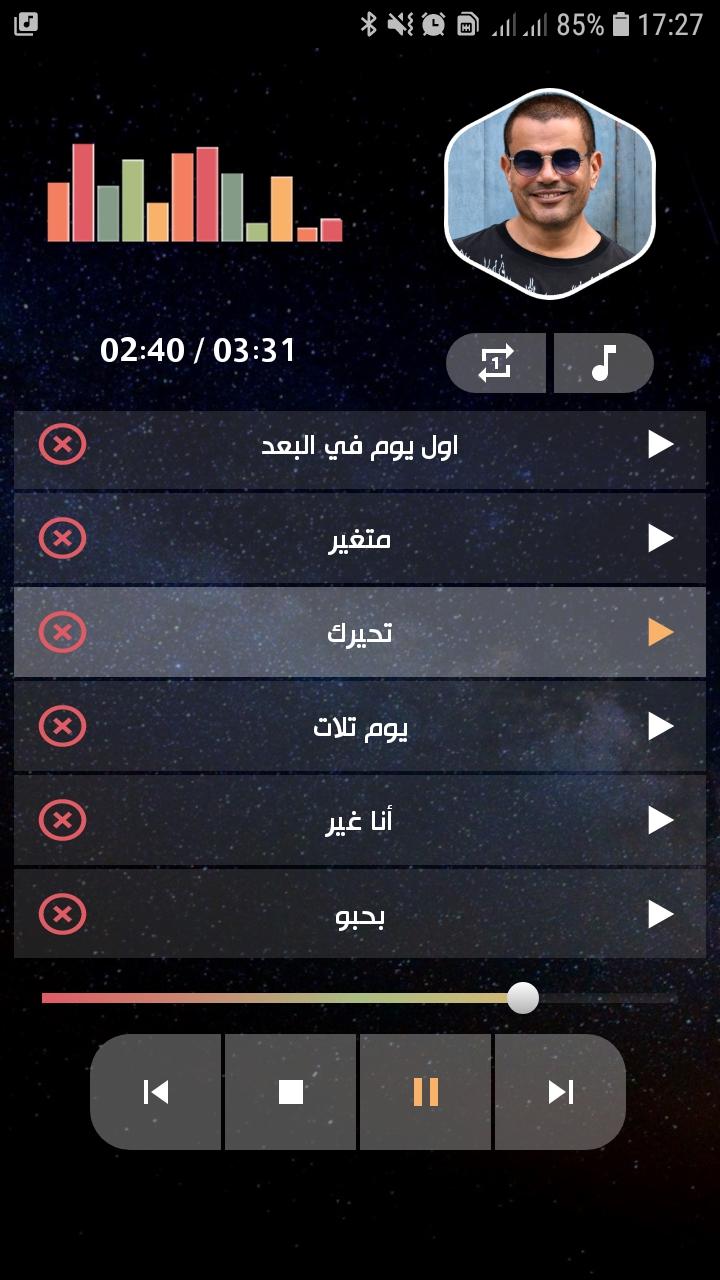Image resolution: width=720 pixels, height=1280 pixels.
Task: Play the song يوم تلات
Action: [660, 727]
